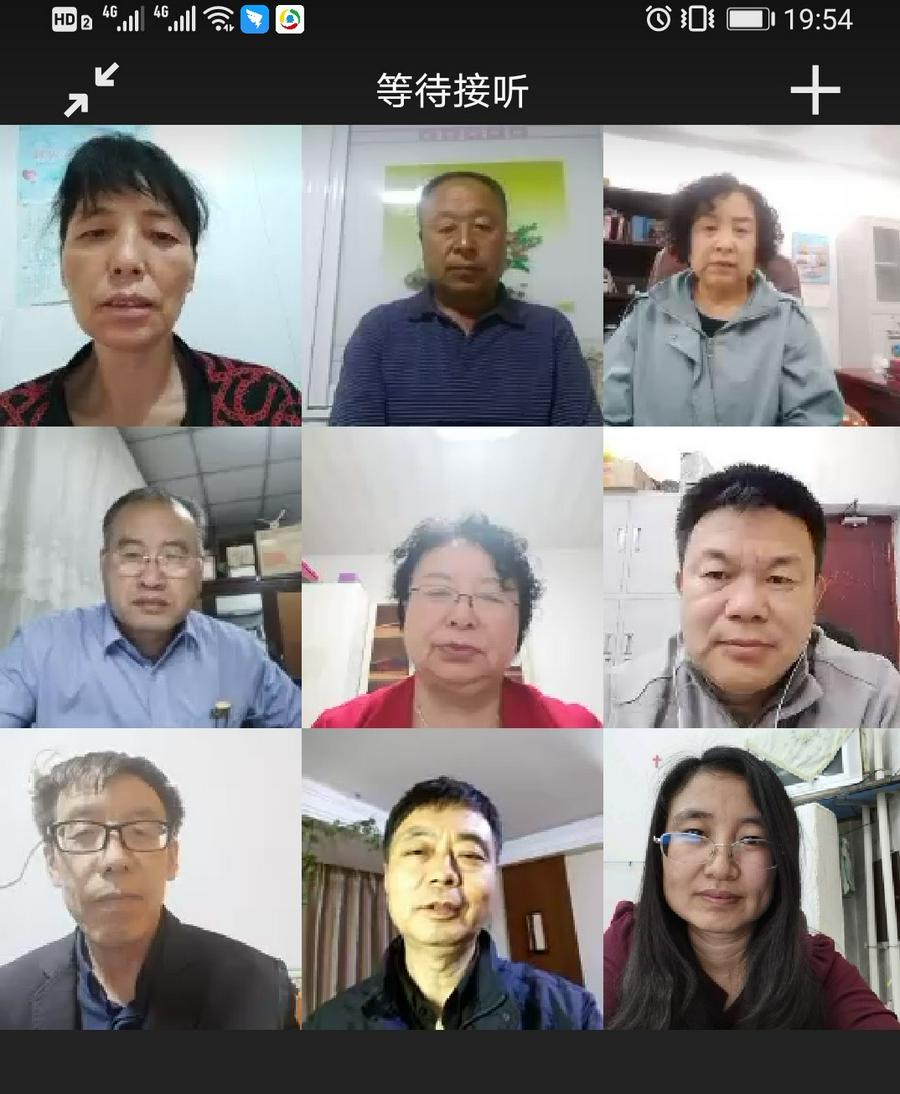Open the tile of the long-haired woman with glasses
Viewport: 900px width, 1094px height.
[751, 880]
